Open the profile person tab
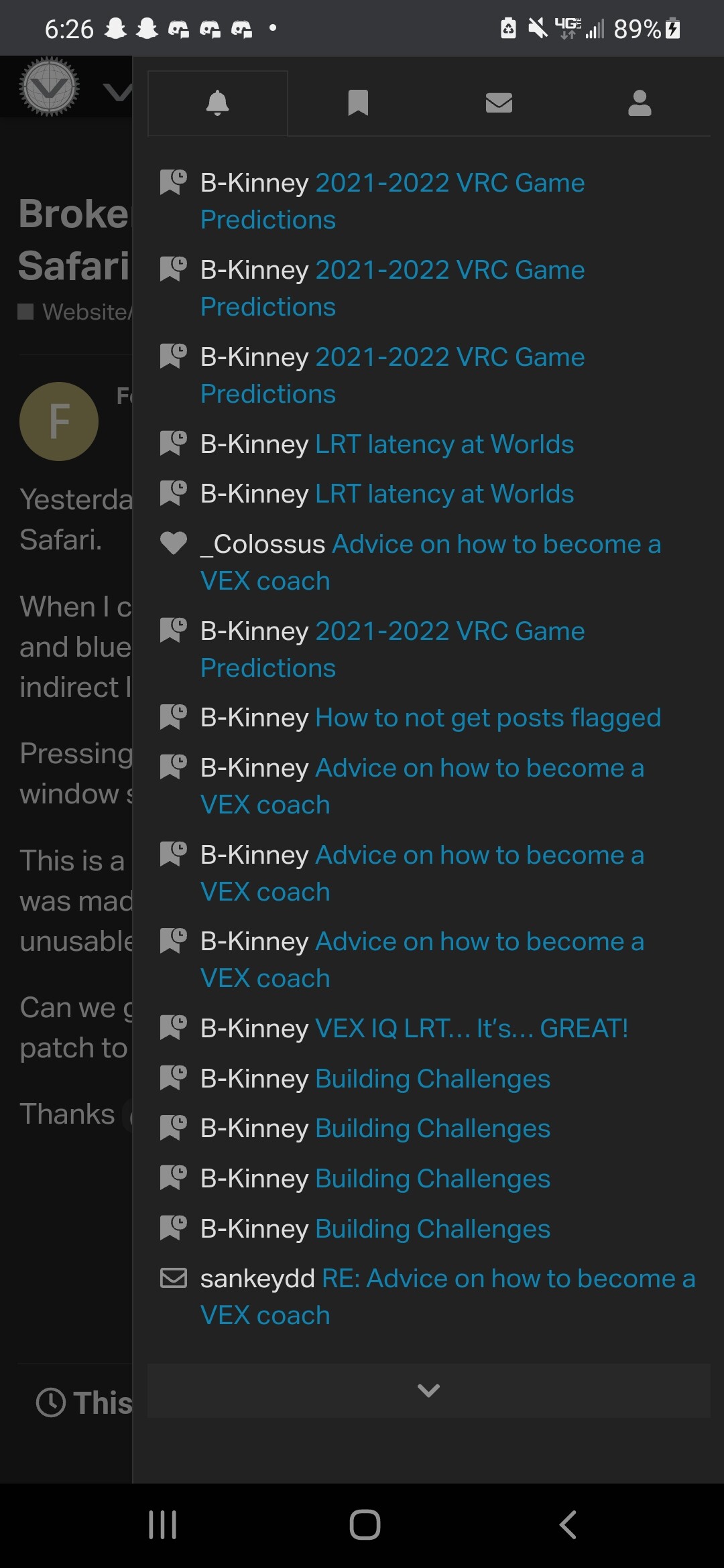 (640, 103)
